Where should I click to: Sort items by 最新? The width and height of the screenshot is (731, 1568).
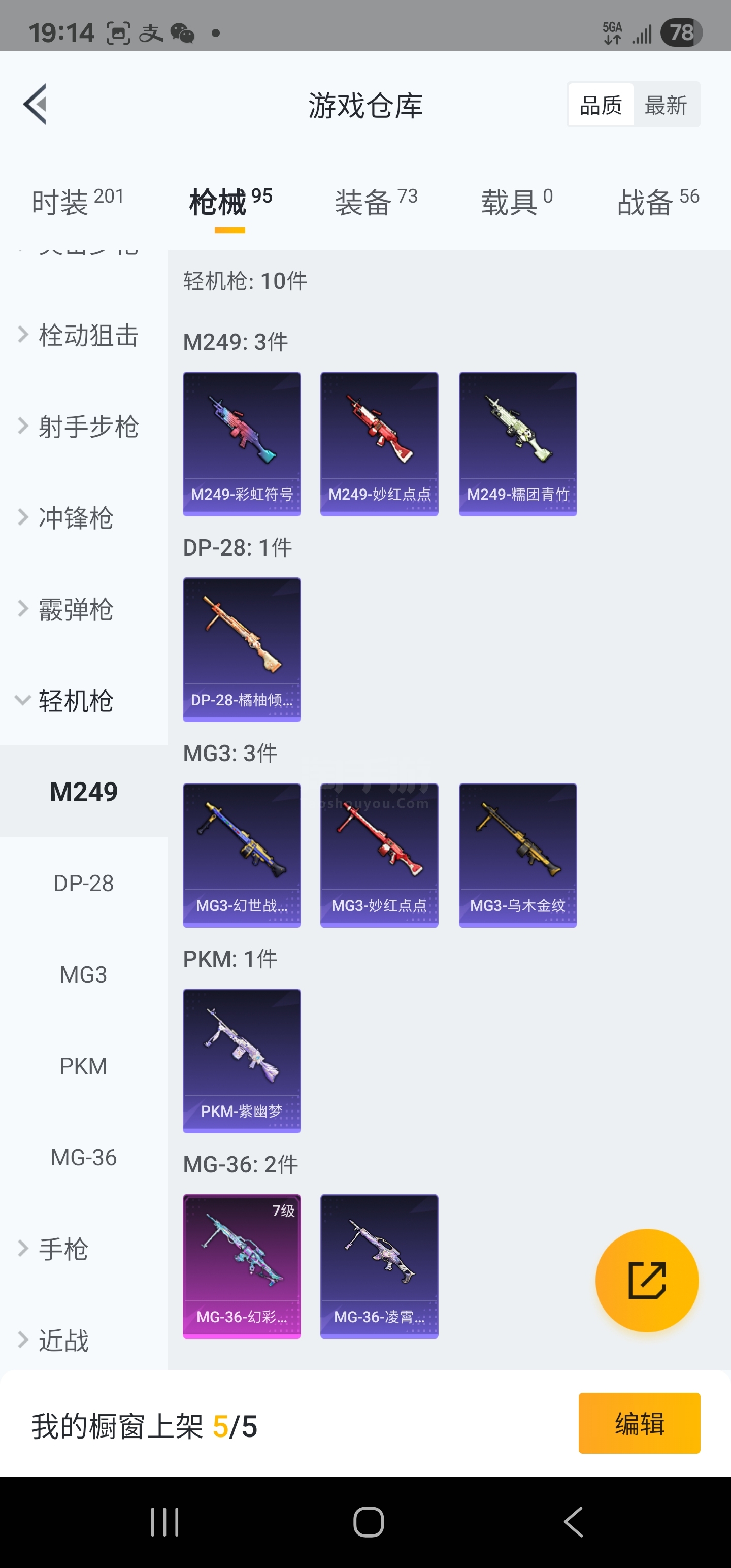point(666,105)
